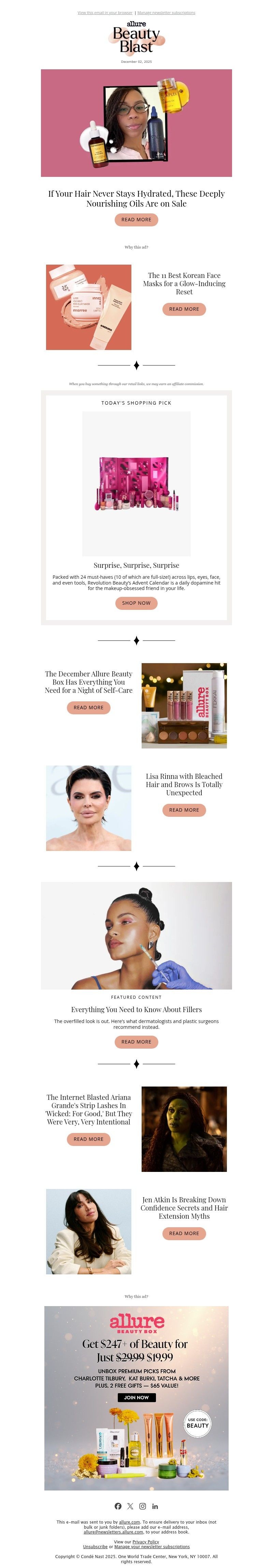Read more on Korean face masks article
Screen dimensions: 273x1568
(x=184, y=309)
